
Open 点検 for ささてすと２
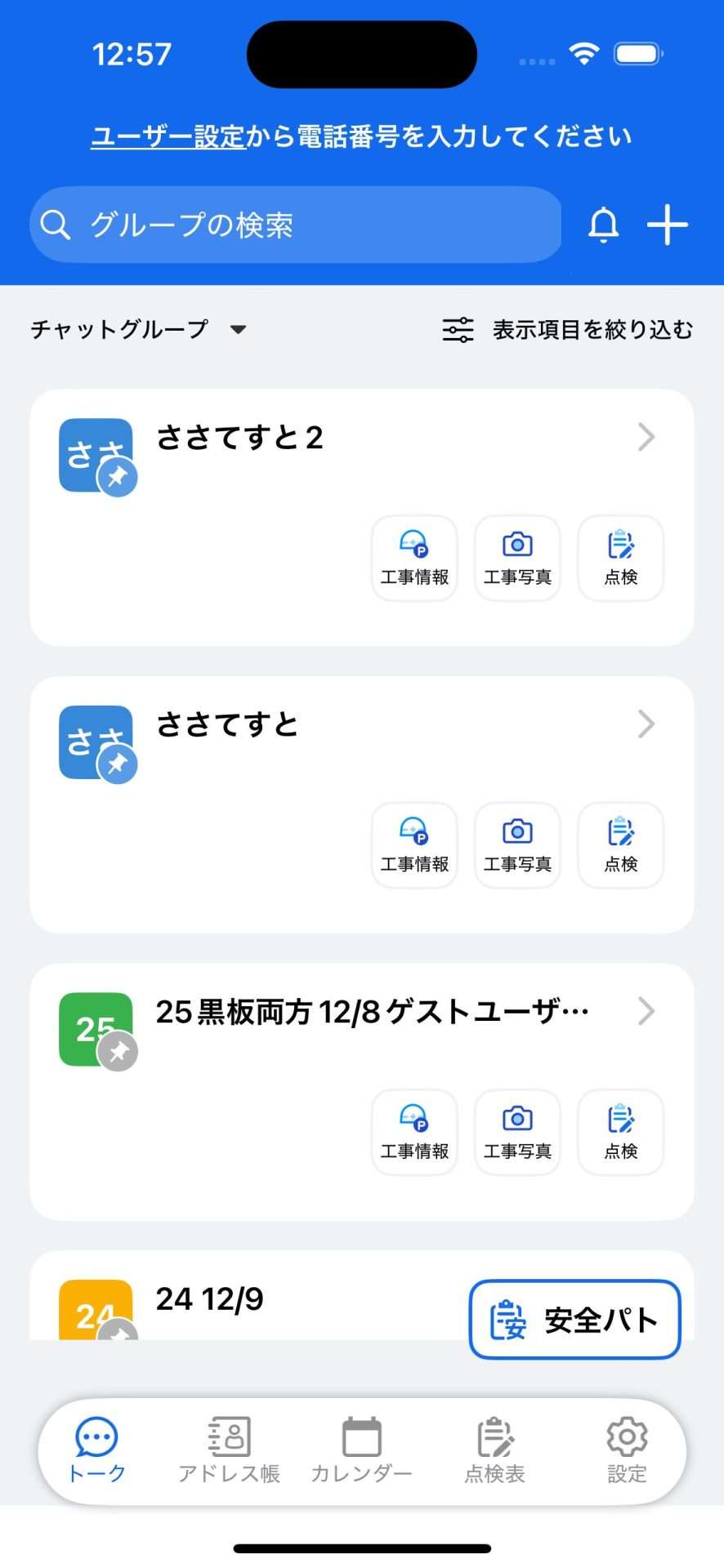(x=620, y=558)
